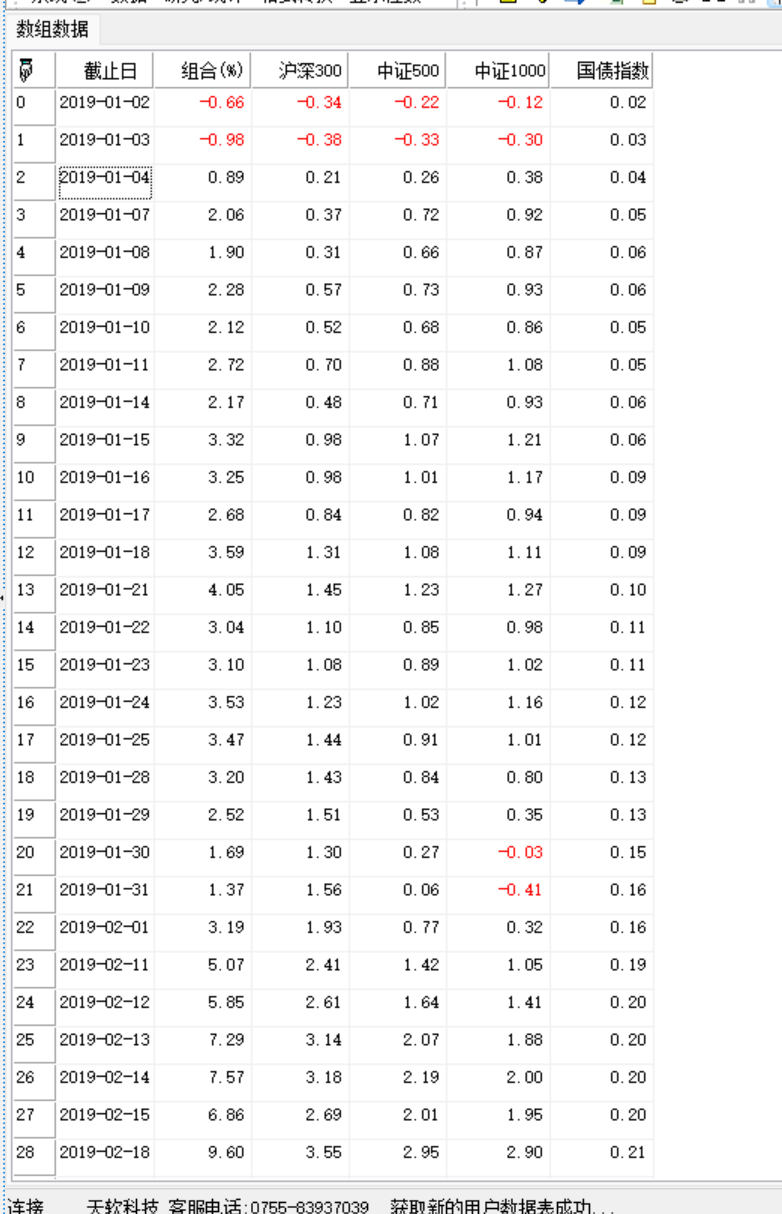Click the 截止日 column header

(105, 71)
